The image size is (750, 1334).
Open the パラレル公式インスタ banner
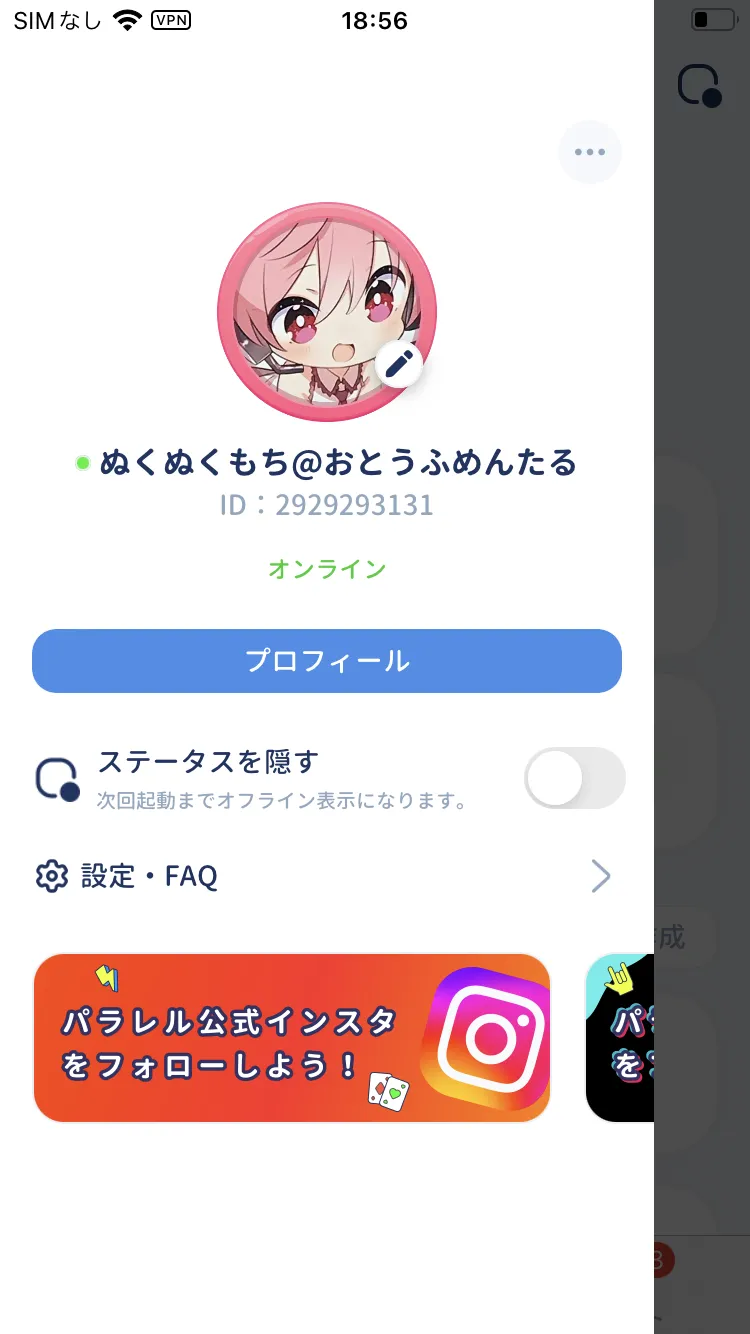point(292,1038)
